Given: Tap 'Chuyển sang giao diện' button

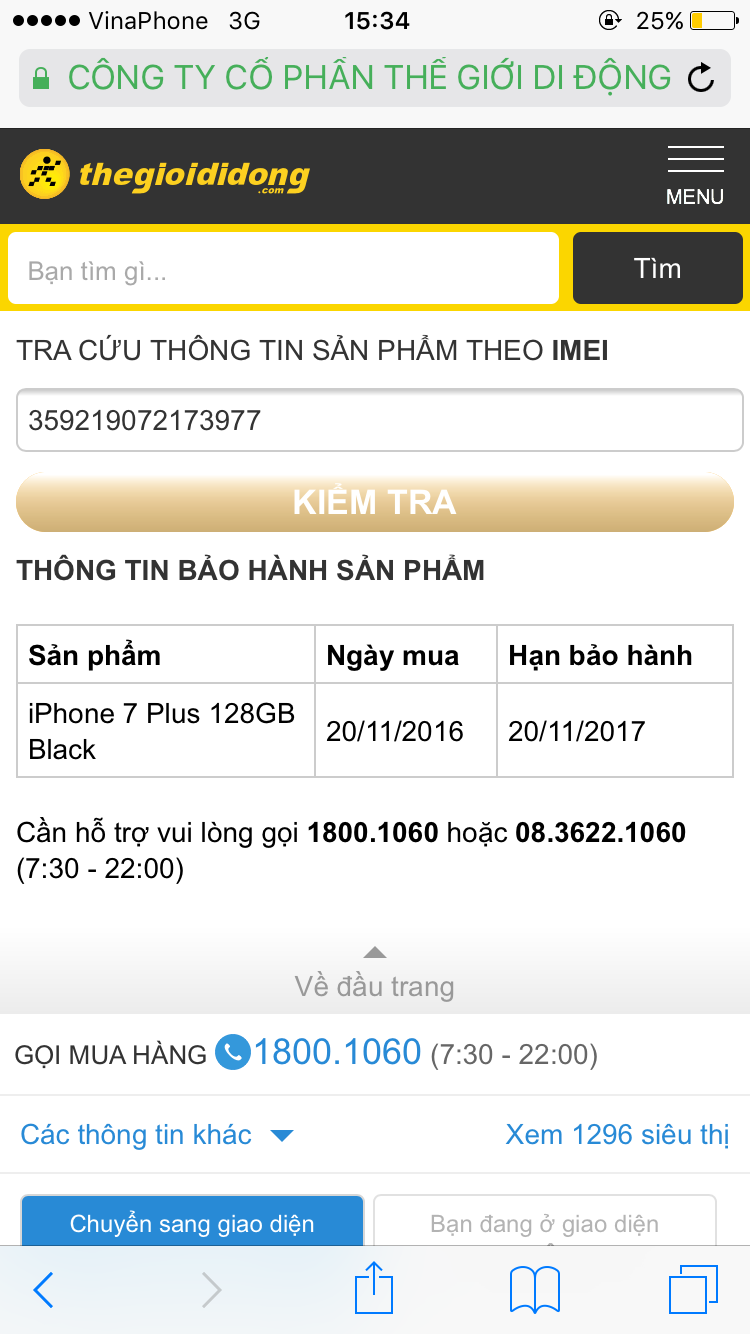Looking at the screenshot, I should 192,1222.
